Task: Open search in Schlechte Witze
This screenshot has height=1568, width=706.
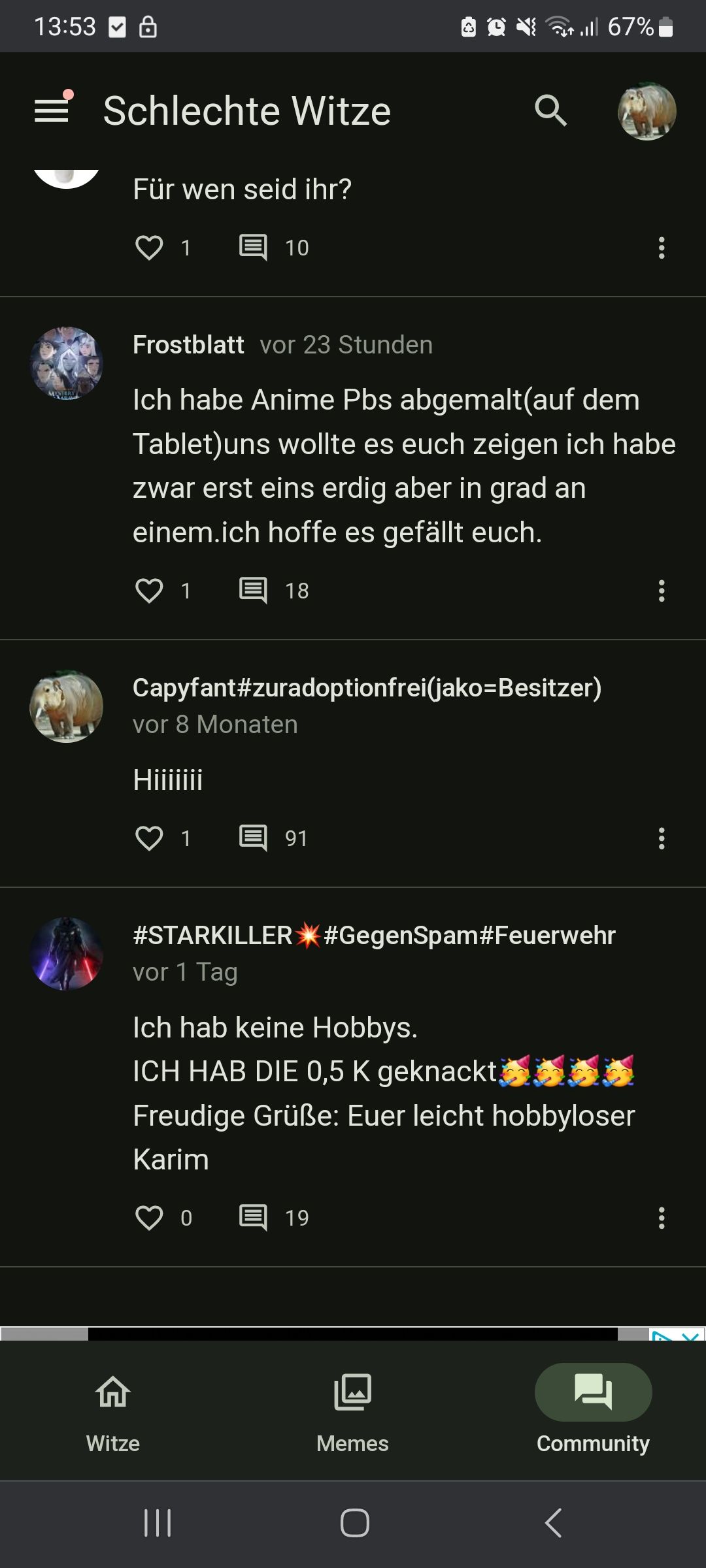Action: point(550,110)
